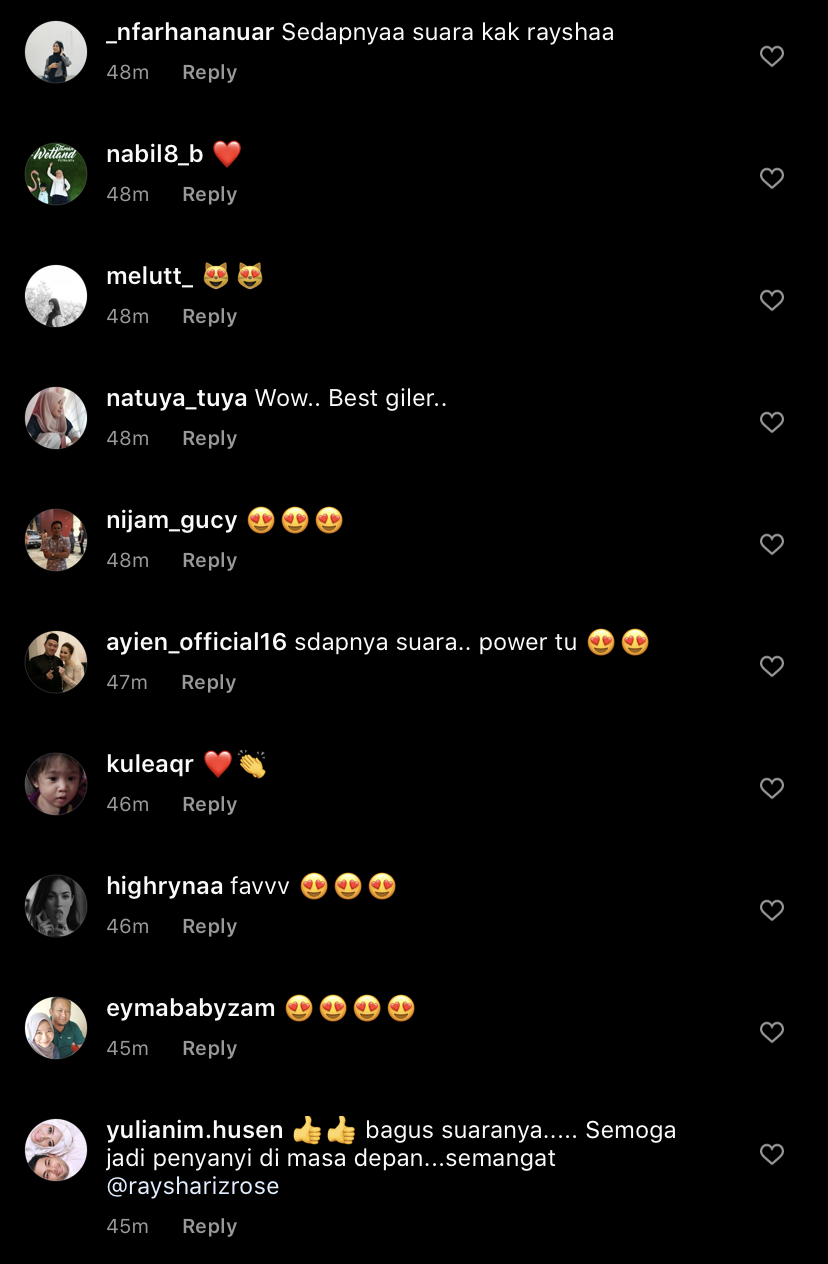Reply to nabil8_b's comment
This screenshot has width=828, height=1264.
209,194
